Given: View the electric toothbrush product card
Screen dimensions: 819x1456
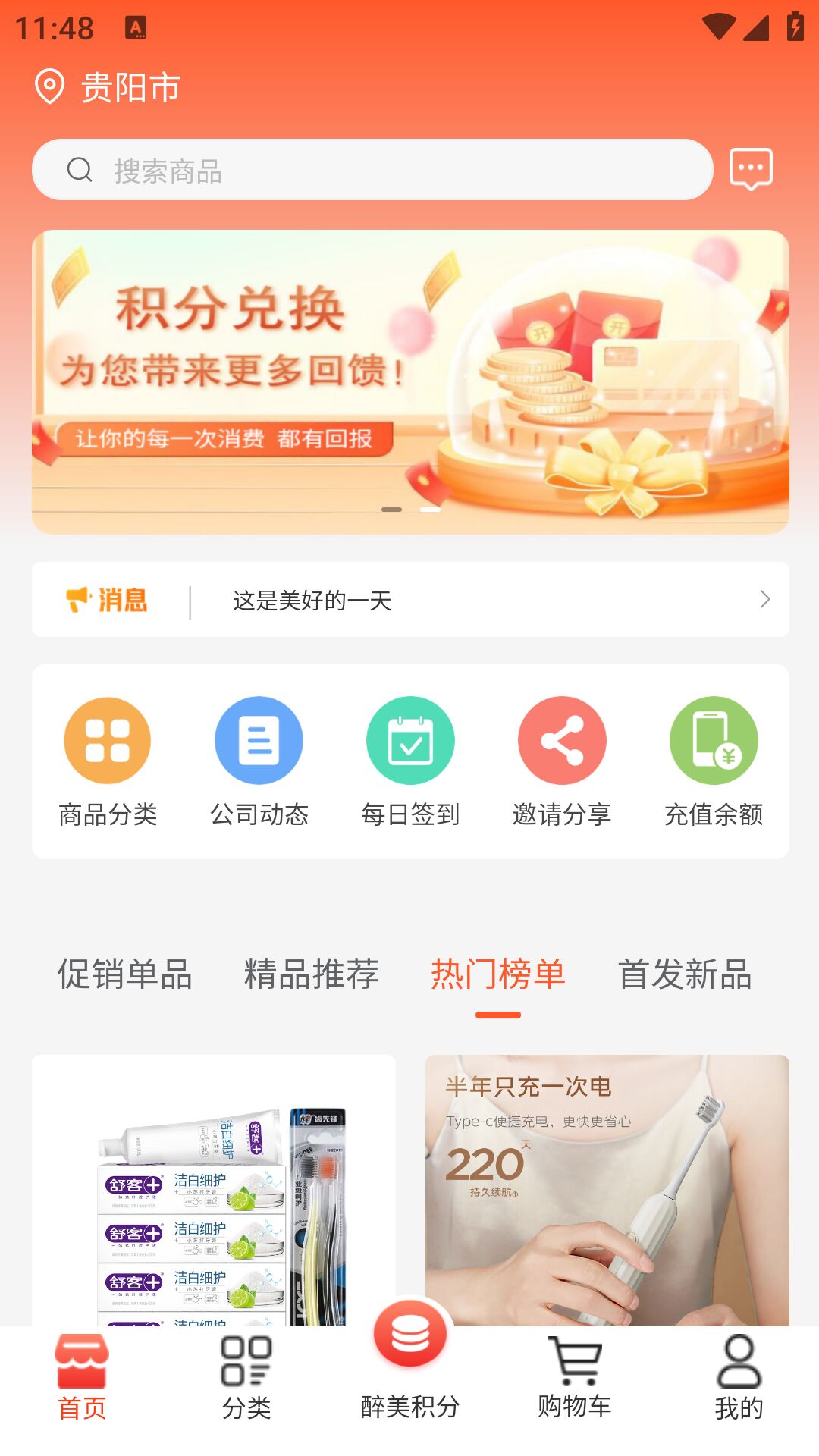Looking at the screenshot, I should click(607, 1191).
